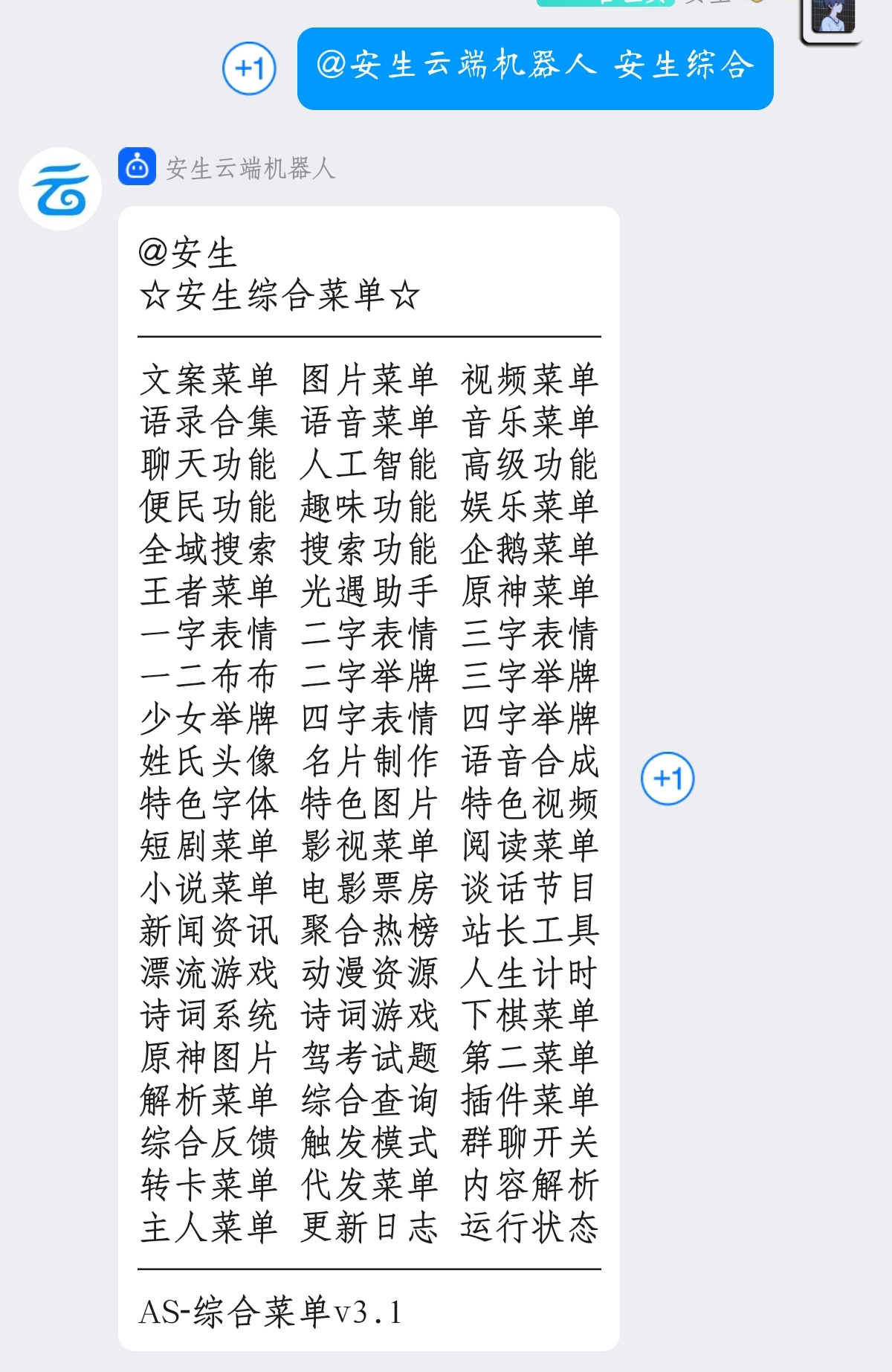Tap +1 beside the 安生综合菜单 reply
This screenshot has height=1372, width=892.
point(668,779)
